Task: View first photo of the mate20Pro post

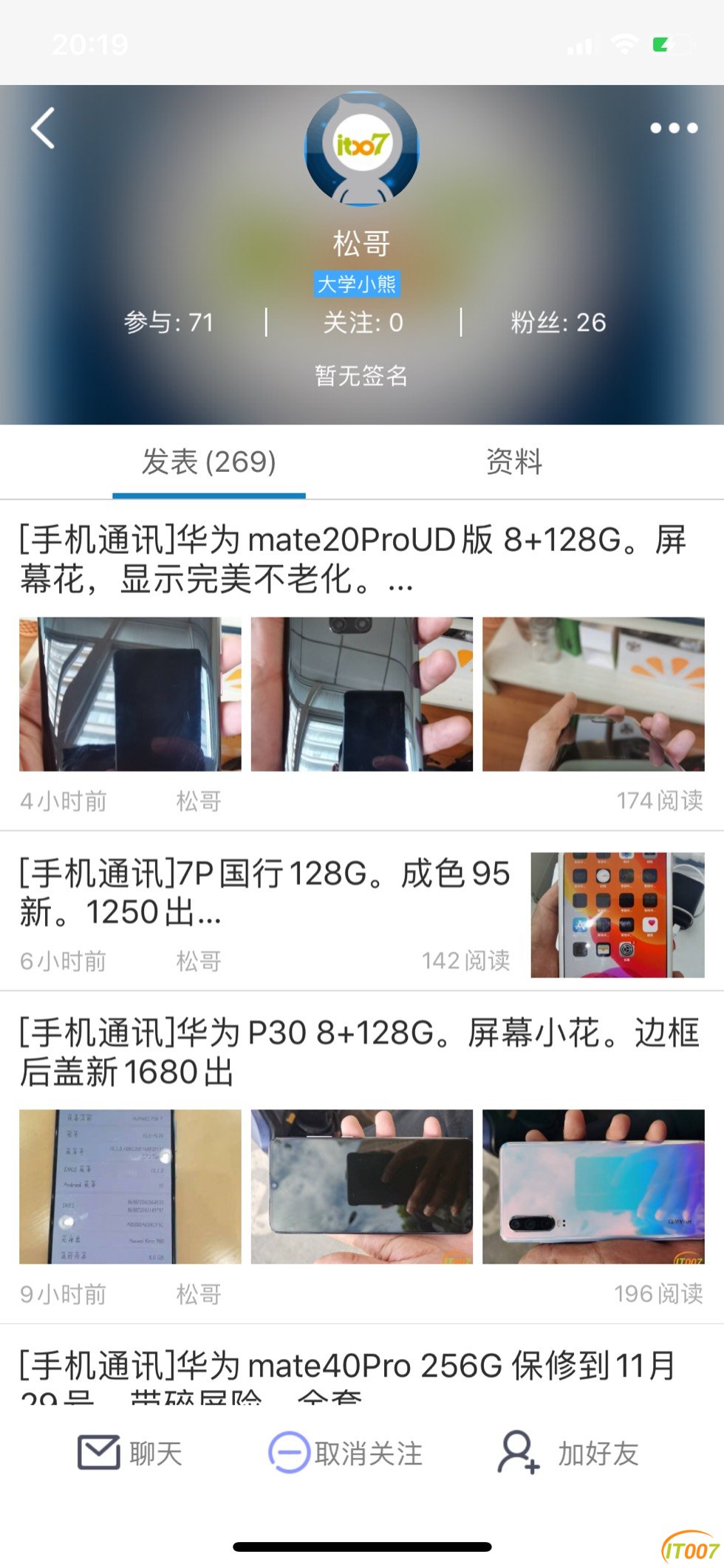Action: 130,694
